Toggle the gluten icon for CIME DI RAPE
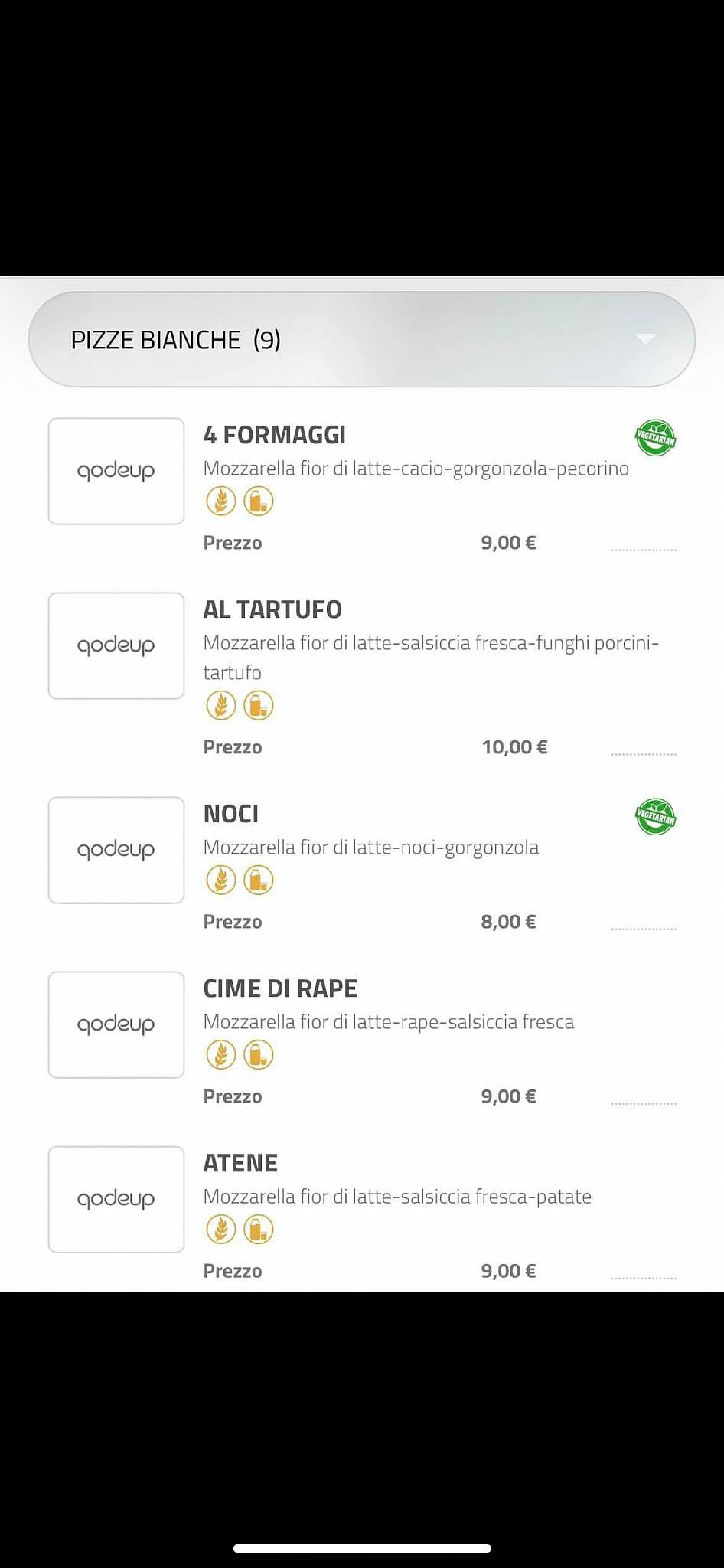724x1568 pixels. (220, 1054)
